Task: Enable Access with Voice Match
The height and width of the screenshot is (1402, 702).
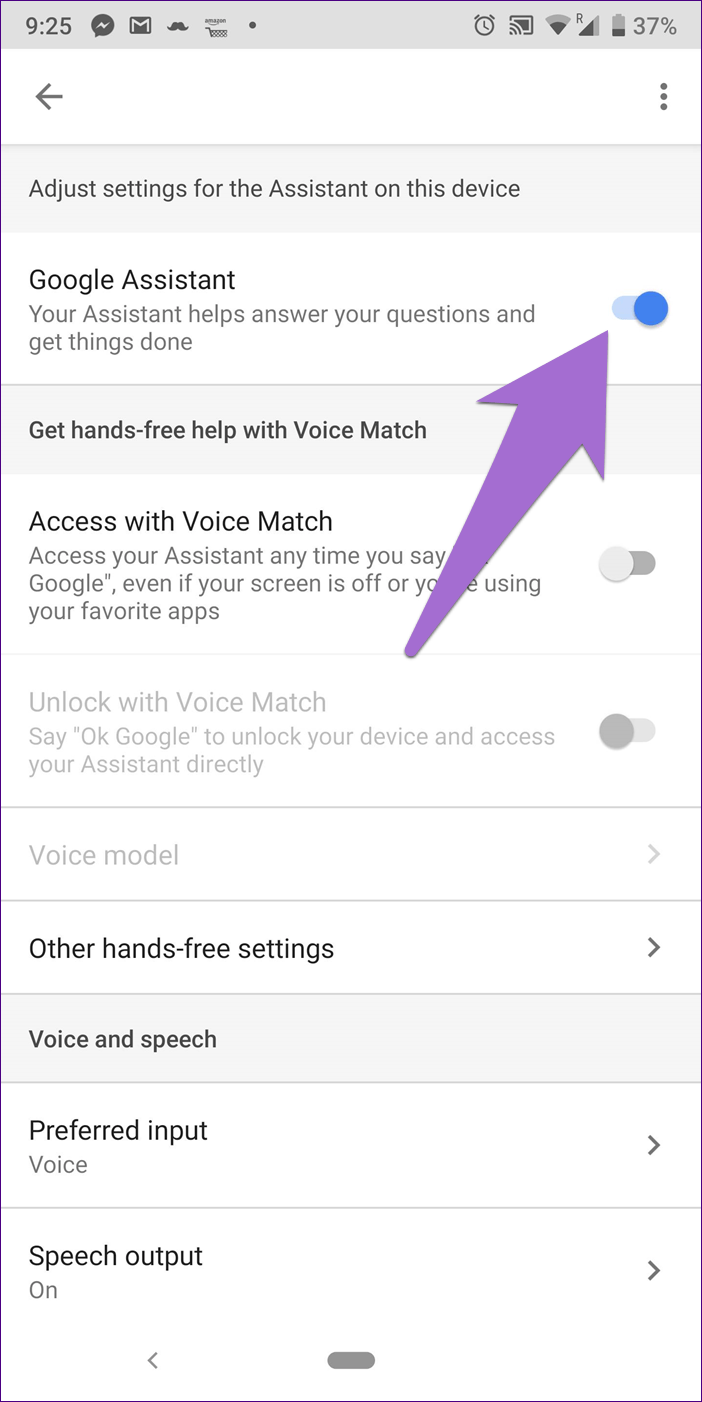Action: pos(627,565)
